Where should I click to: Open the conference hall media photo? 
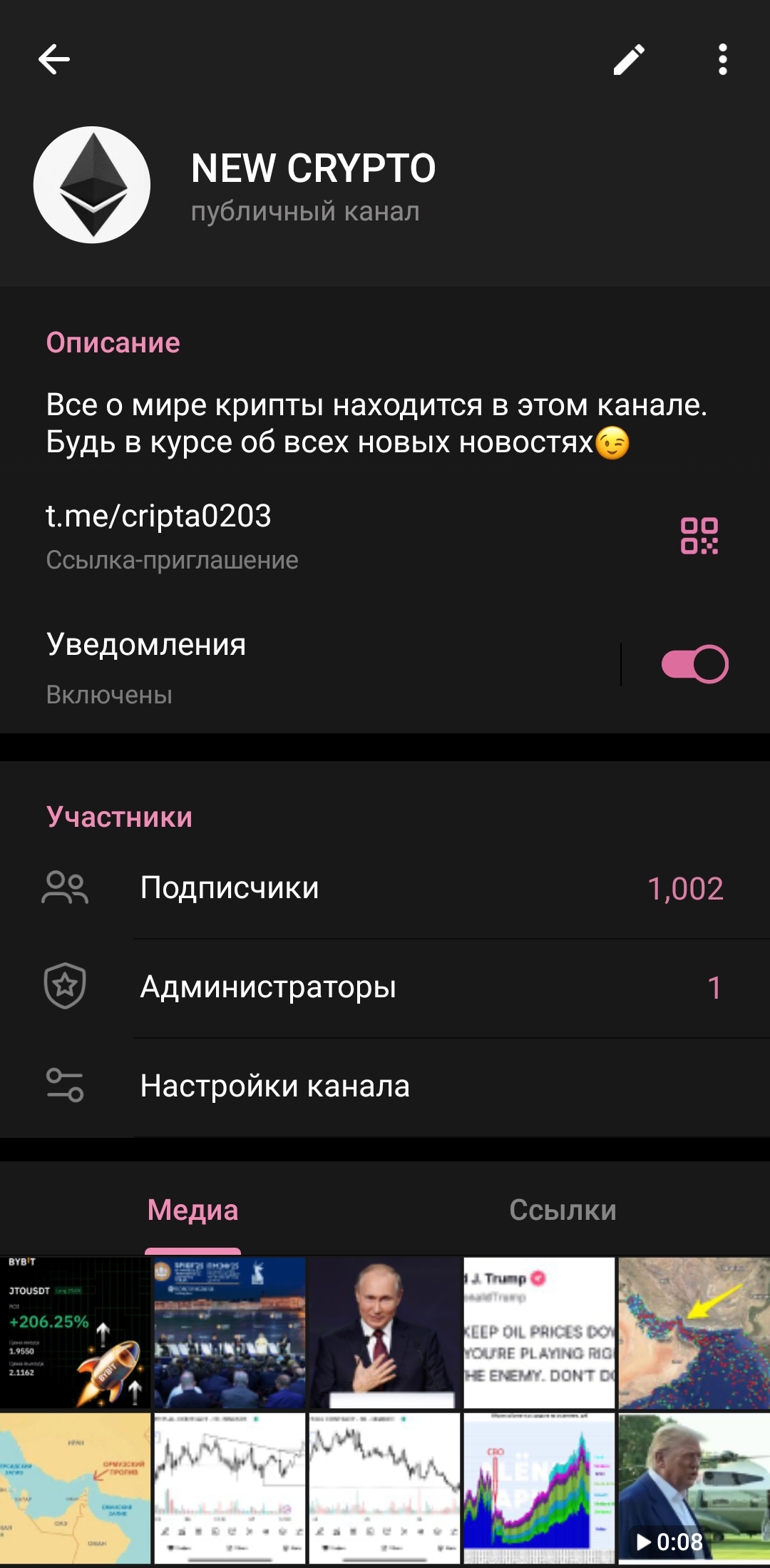(x=230, y=1332)
